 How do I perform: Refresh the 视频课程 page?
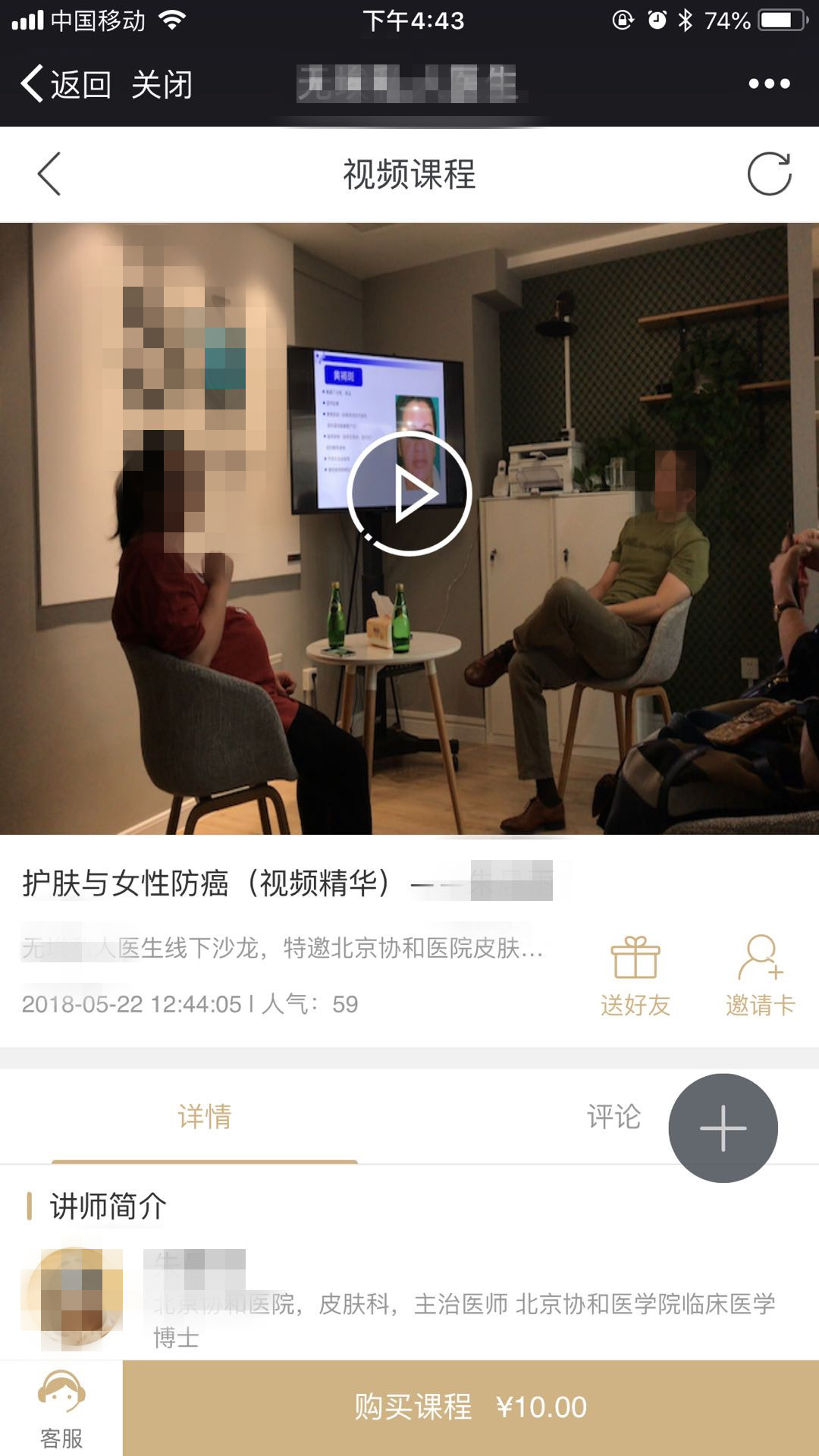point(769,174)
